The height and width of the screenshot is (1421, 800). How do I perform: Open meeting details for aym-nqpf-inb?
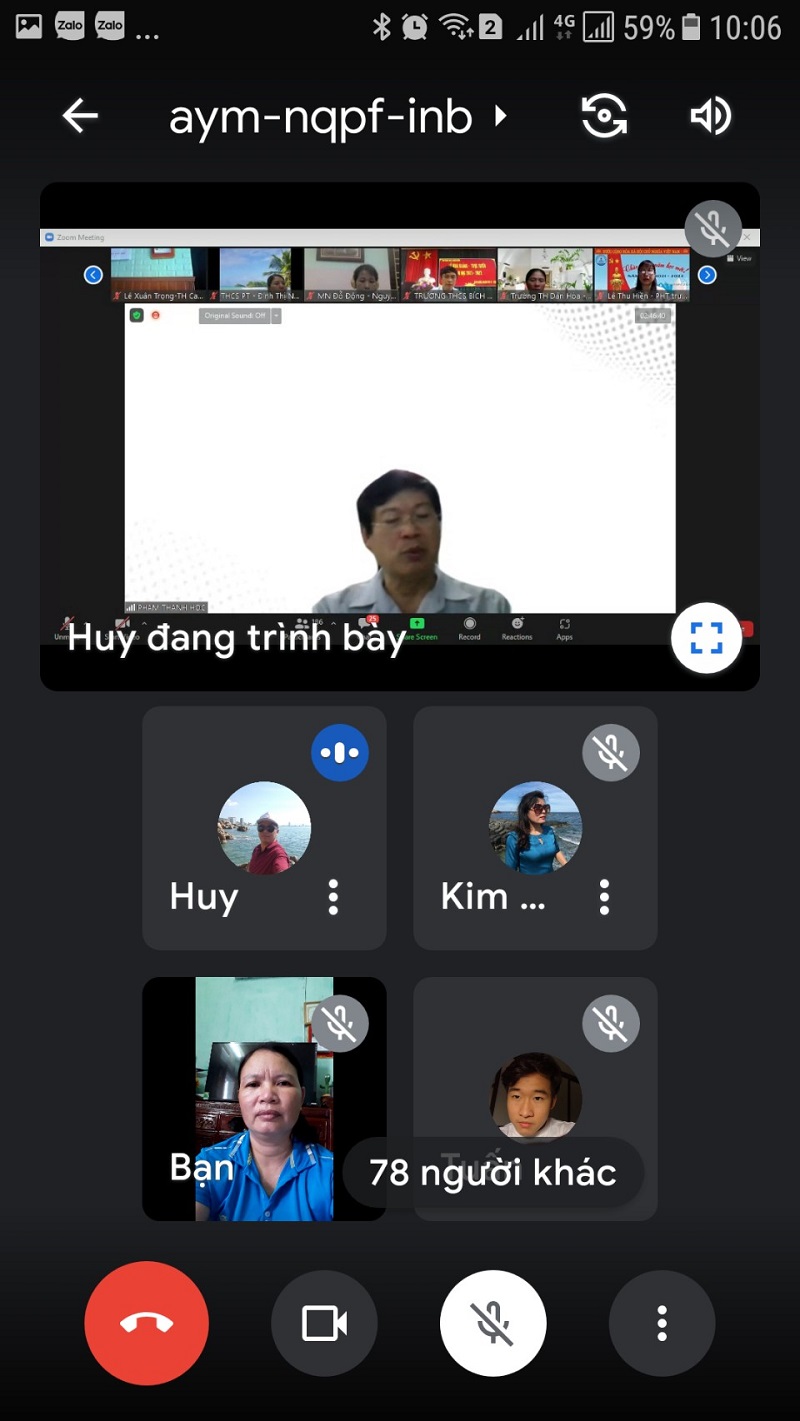pos(336,118)
